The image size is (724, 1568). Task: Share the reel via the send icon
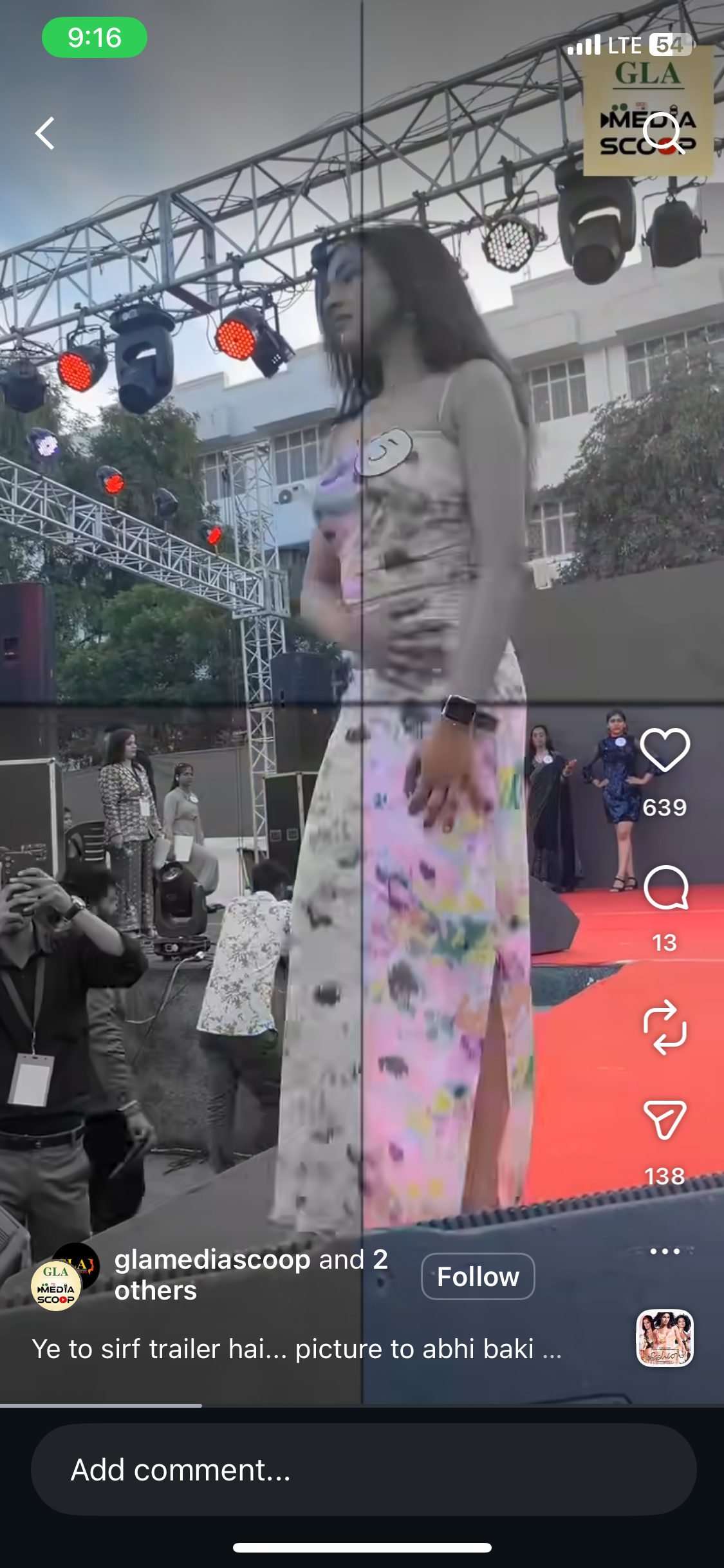coord(665,1120)
